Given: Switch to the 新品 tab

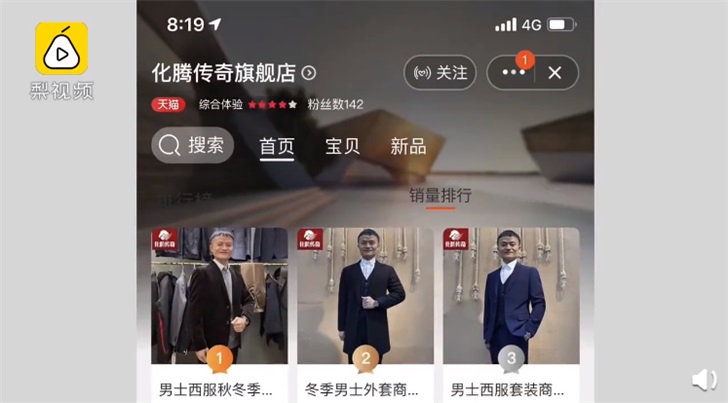Looking at the screenshot, I should click(408, 147).
